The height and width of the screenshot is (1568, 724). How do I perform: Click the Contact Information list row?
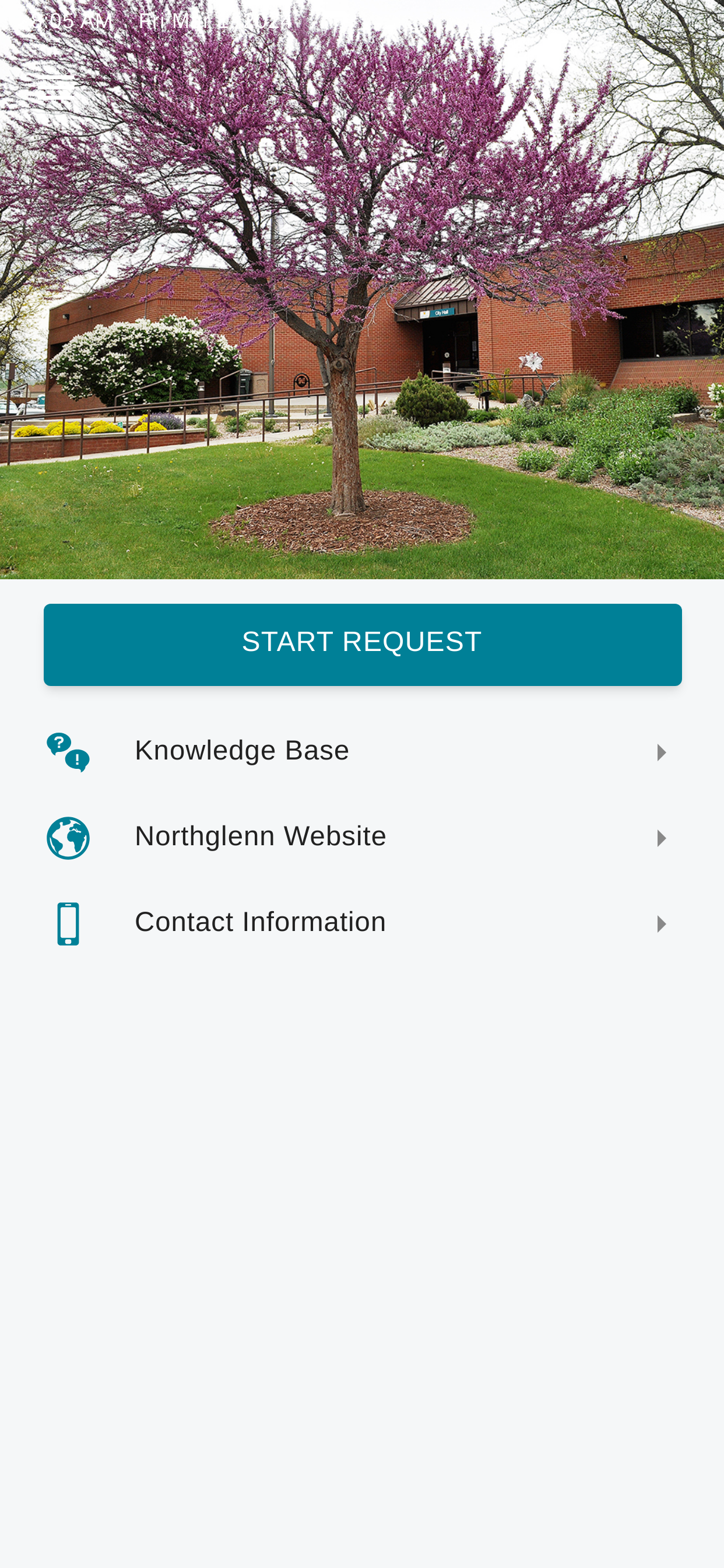coord(362,923)
